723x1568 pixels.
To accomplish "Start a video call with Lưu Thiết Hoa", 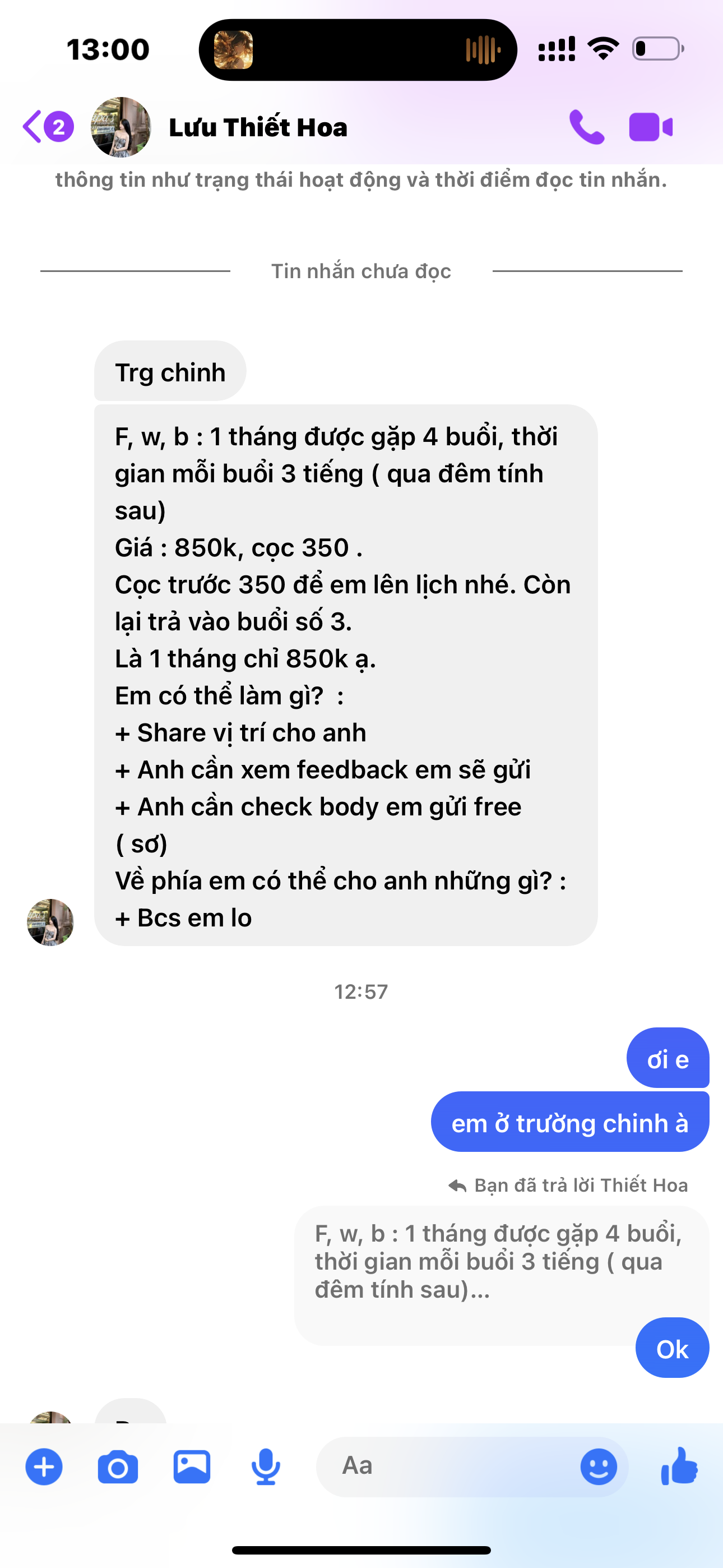I will (x=651, y=127).
